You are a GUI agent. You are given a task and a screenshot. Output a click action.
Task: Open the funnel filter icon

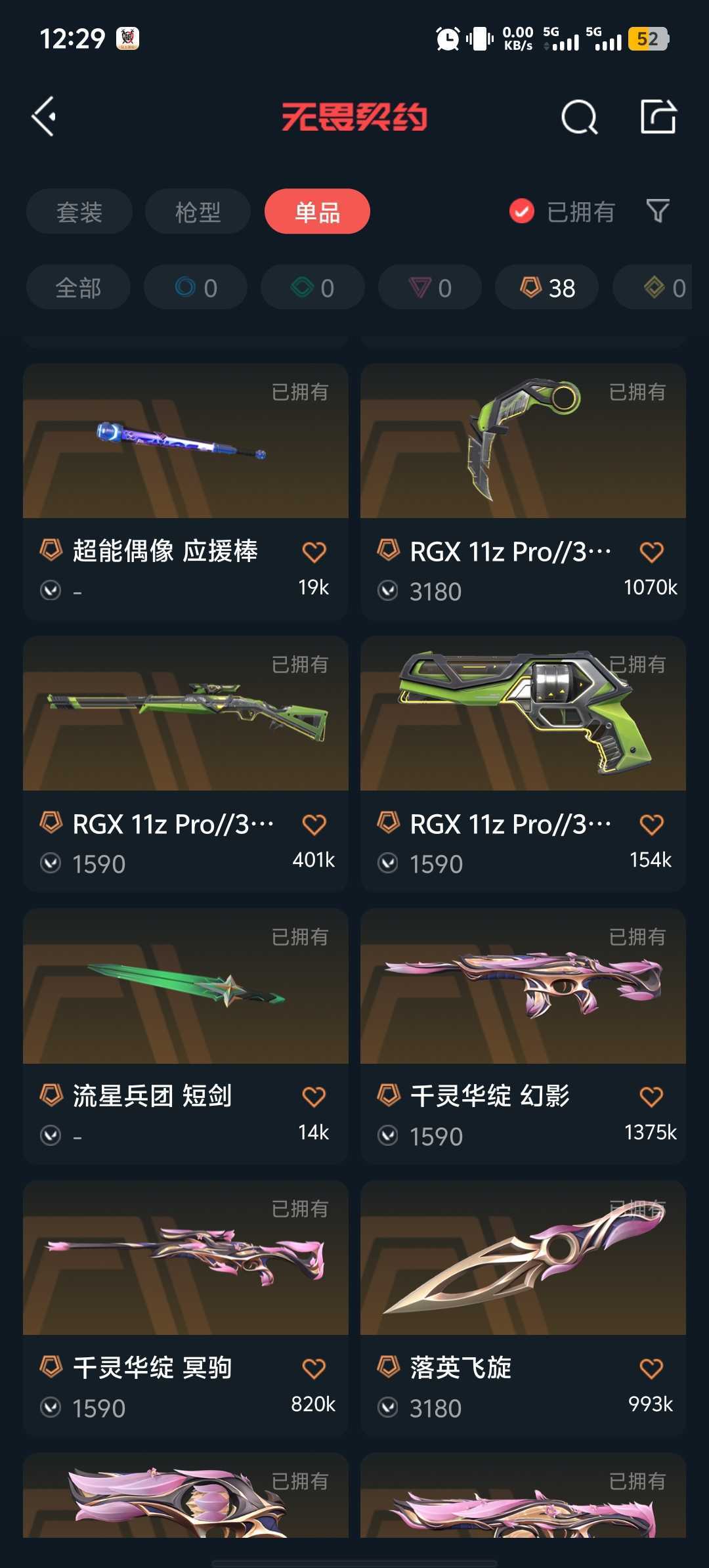[658, 211]
